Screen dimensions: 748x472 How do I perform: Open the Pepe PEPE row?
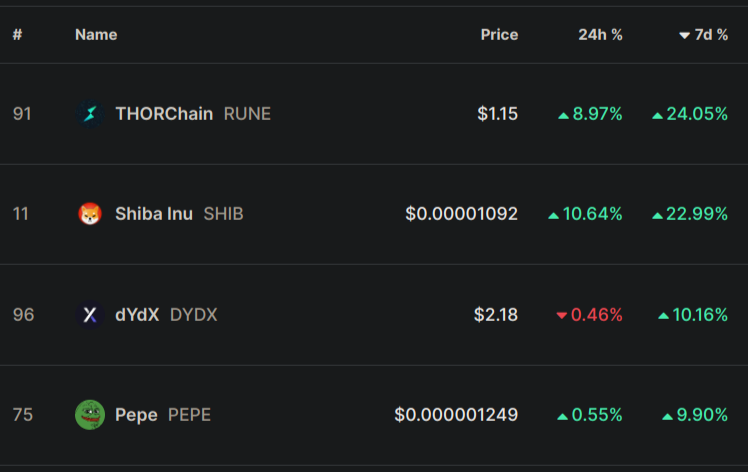click(x=136, y=415)
